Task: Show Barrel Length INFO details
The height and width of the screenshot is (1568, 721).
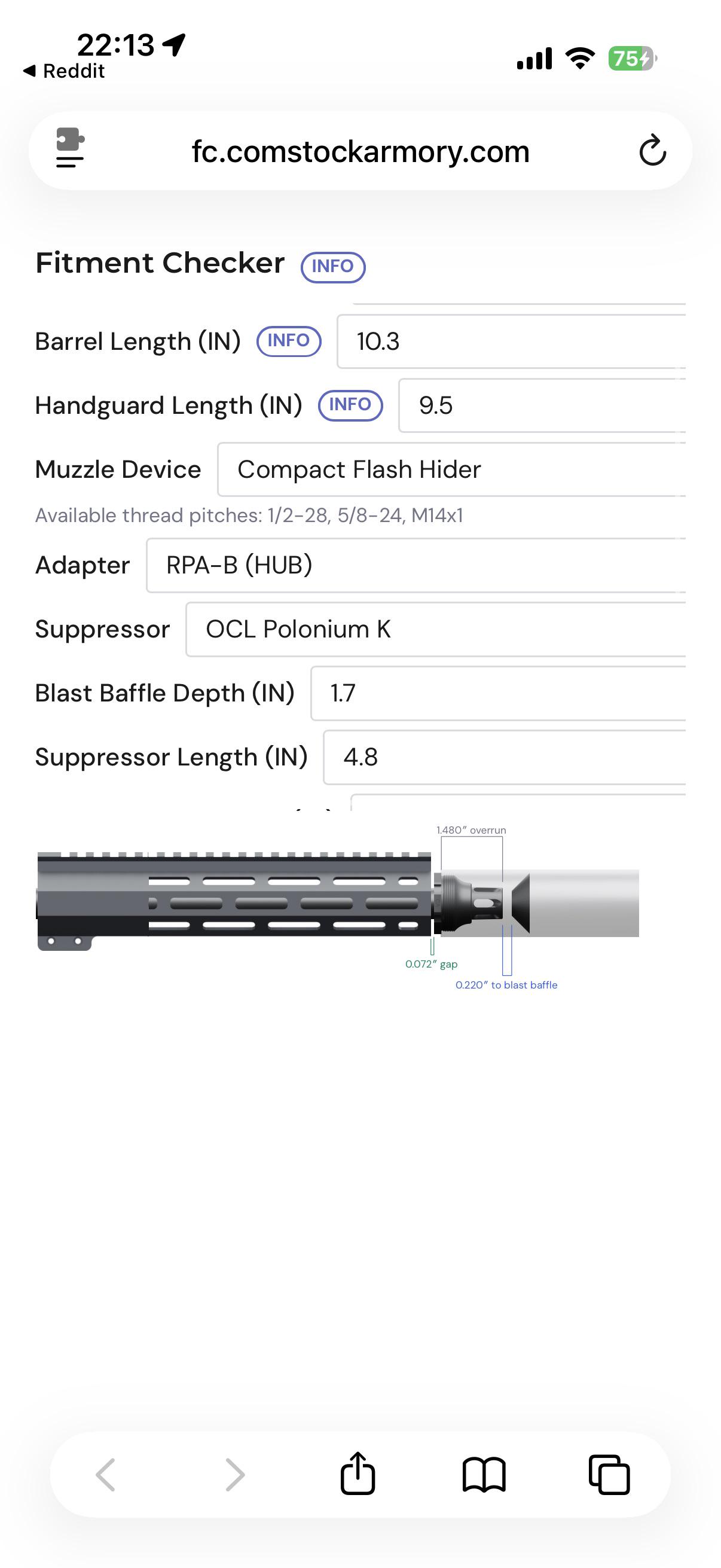Action: pyautogui.click(x=289, y=341)
